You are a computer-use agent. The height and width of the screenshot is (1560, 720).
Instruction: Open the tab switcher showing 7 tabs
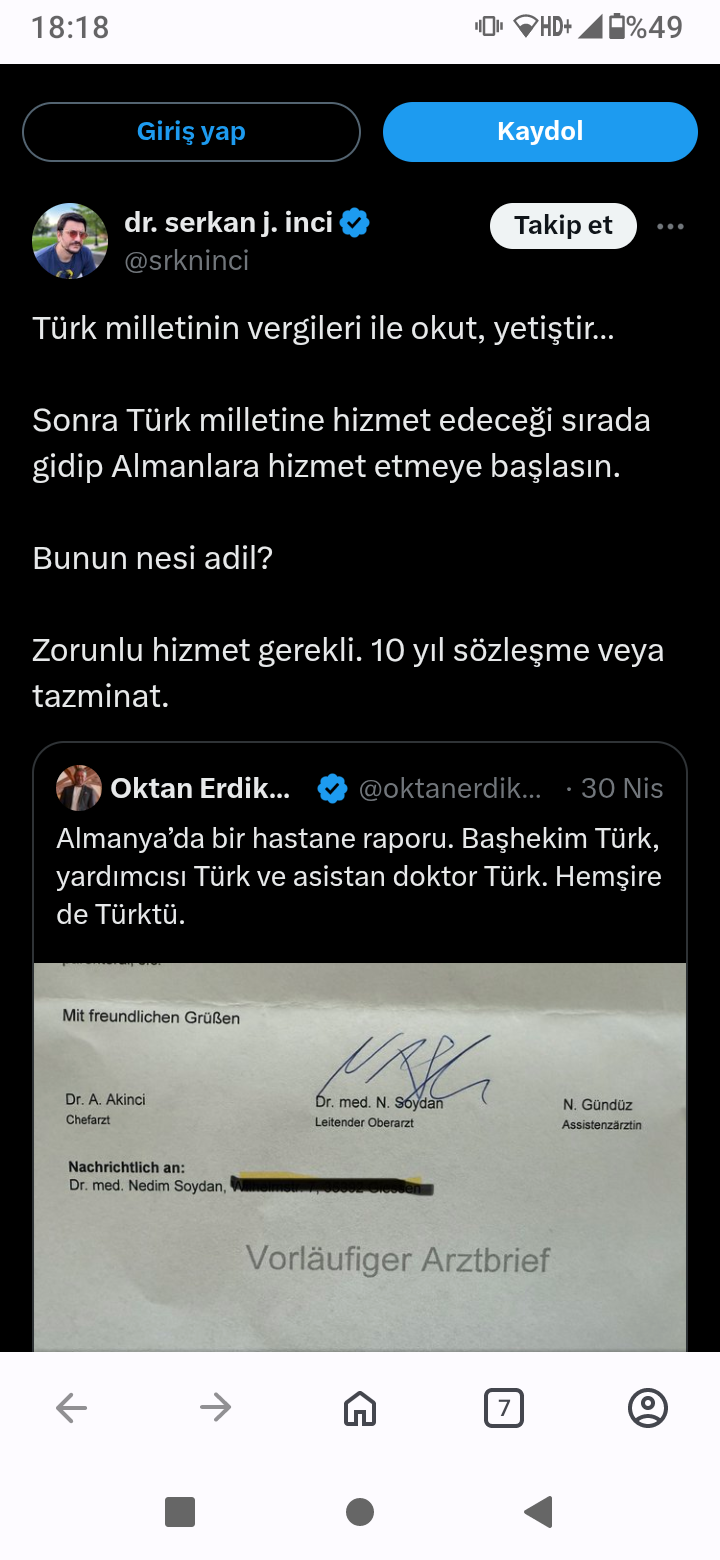tap(504, 1408)
